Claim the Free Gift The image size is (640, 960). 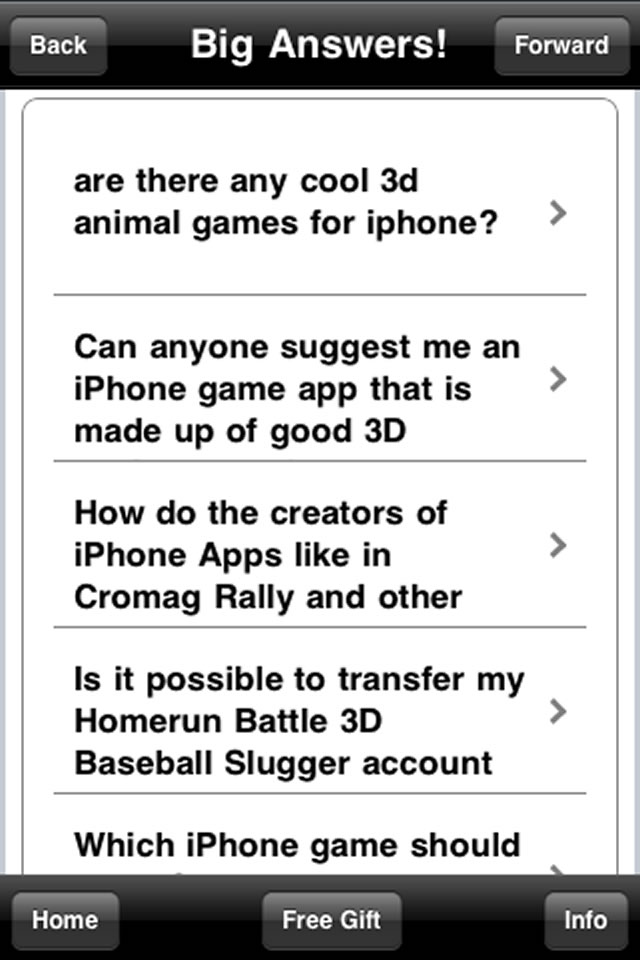pyautogui.click(x=331, y=920)
